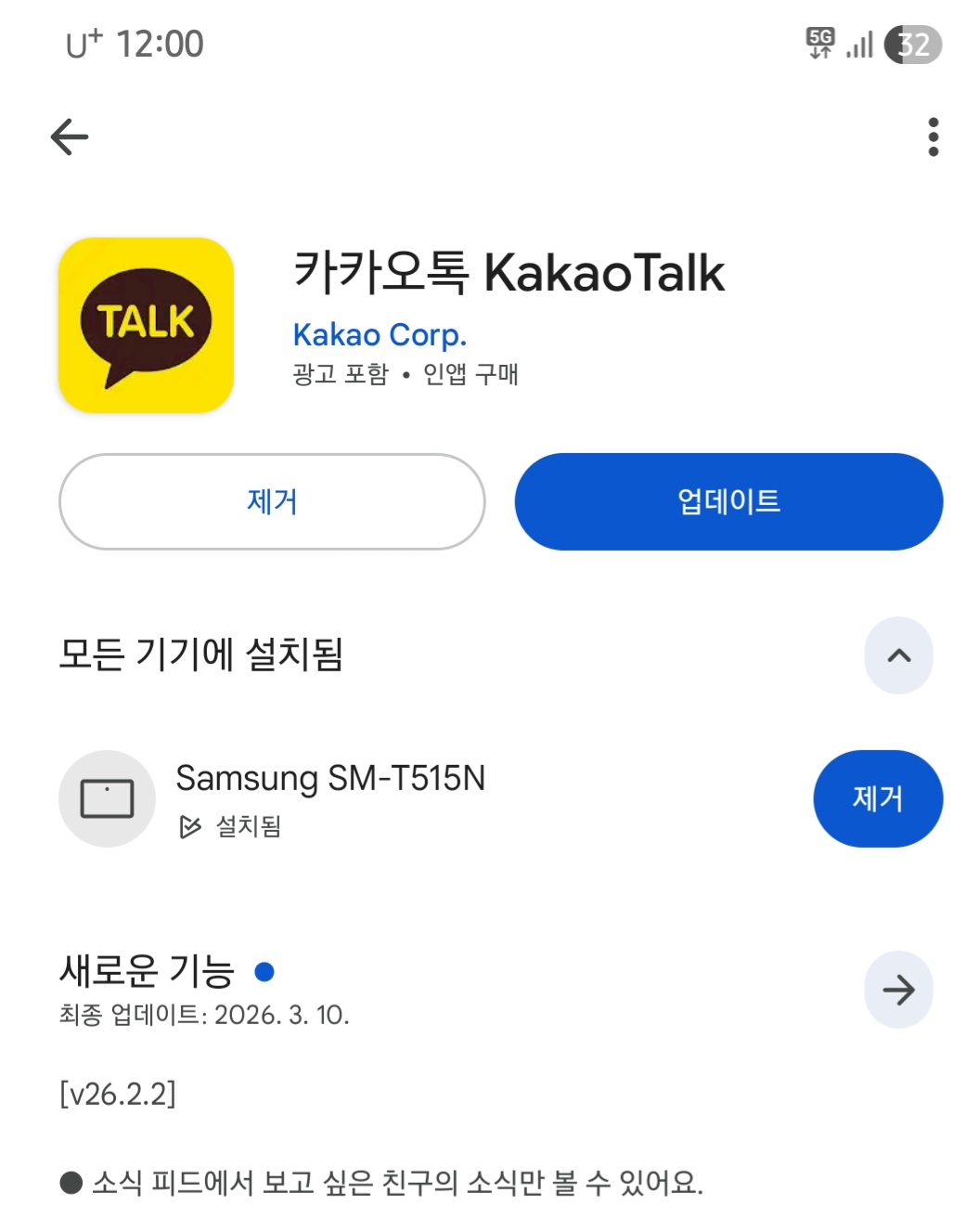Tap the 업데이트 update button
The image size is (980, 1232).
pyautogui.click(x=729, y=501)
